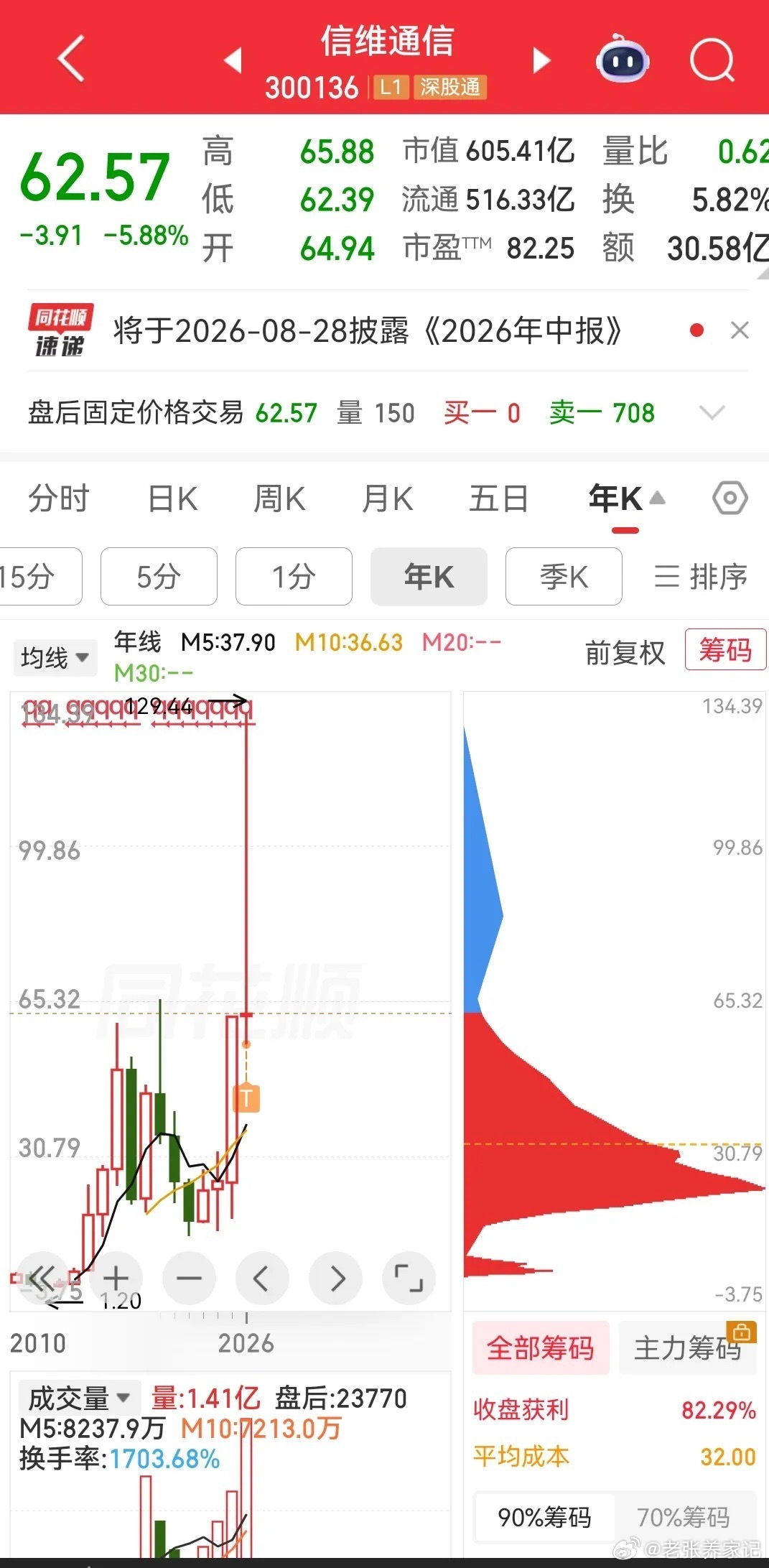
Task: Switch to the 月K tab
Action: [x=388, y=498]
